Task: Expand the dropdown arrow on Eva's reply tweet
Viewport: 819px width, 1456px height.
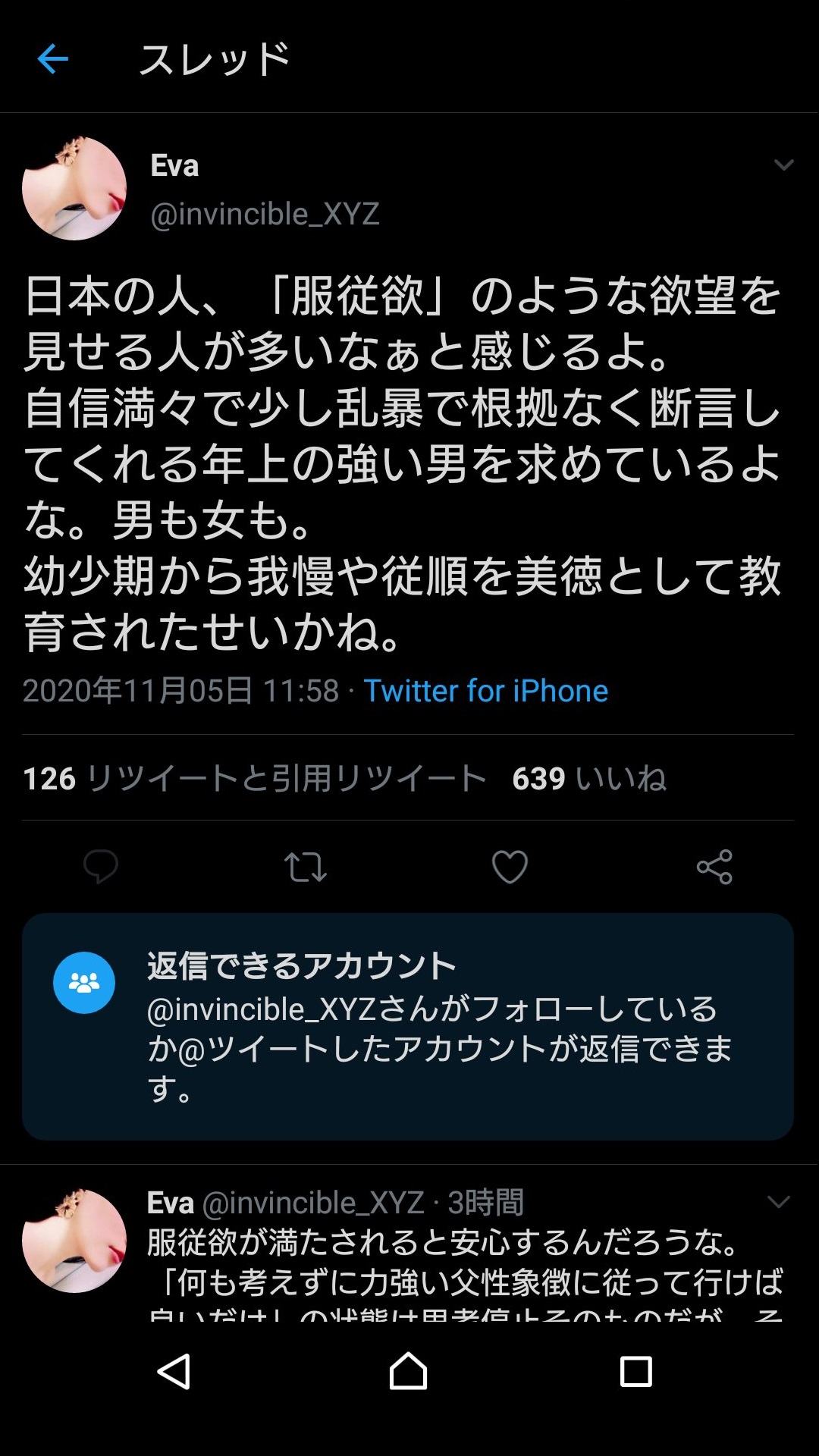Action: [779, 1202]
